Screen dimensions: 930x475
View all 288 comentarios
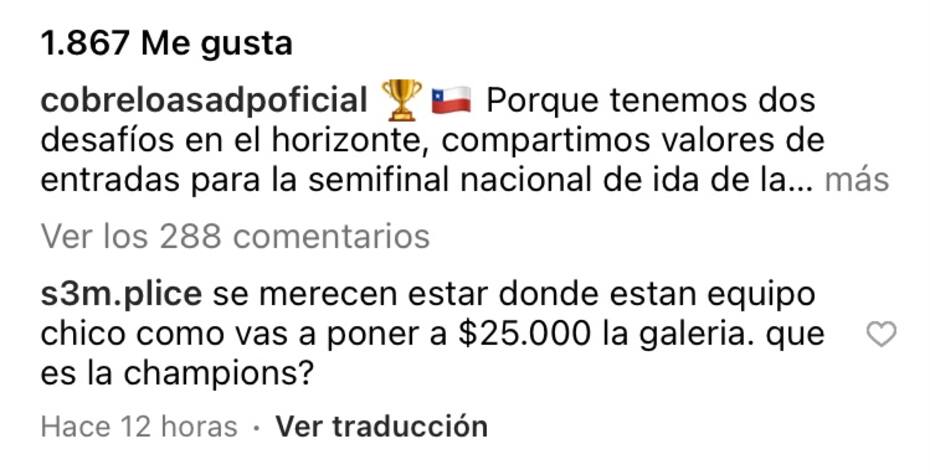pyautogui.click(x=235, y=236)
